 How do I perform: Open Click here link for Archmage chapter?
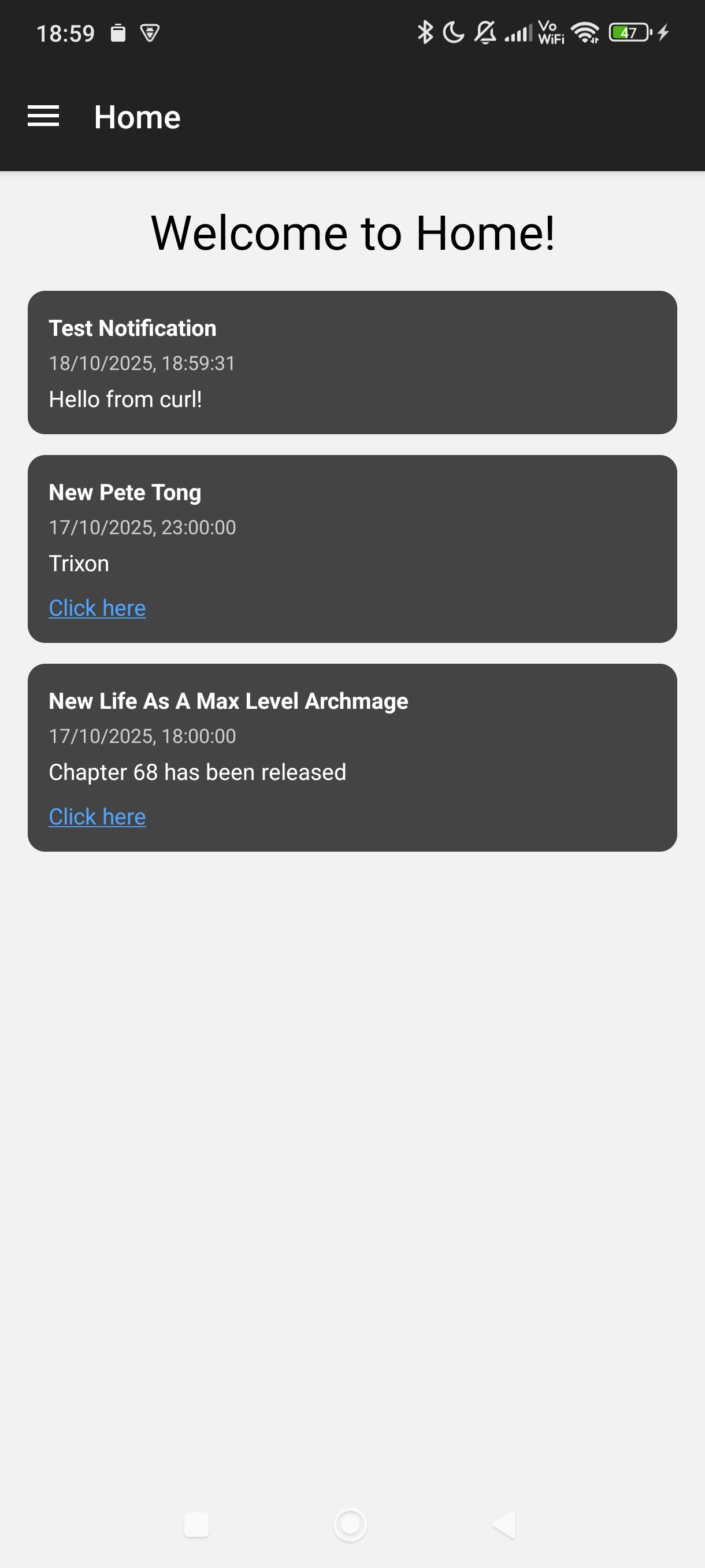coord(97,816)
